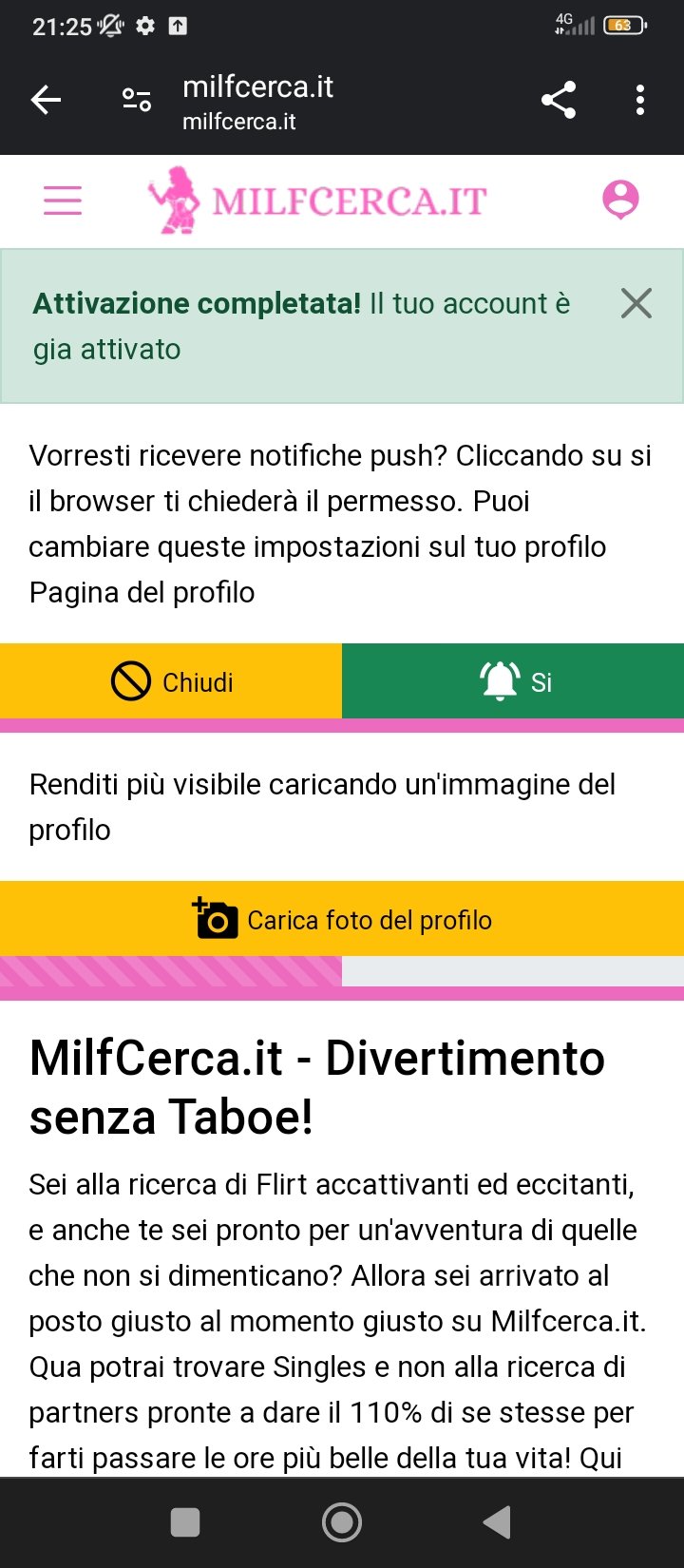This screenshot has height=1568, width=684.
Task: Open the pink hamburger menu
Action: coord(63,201)
